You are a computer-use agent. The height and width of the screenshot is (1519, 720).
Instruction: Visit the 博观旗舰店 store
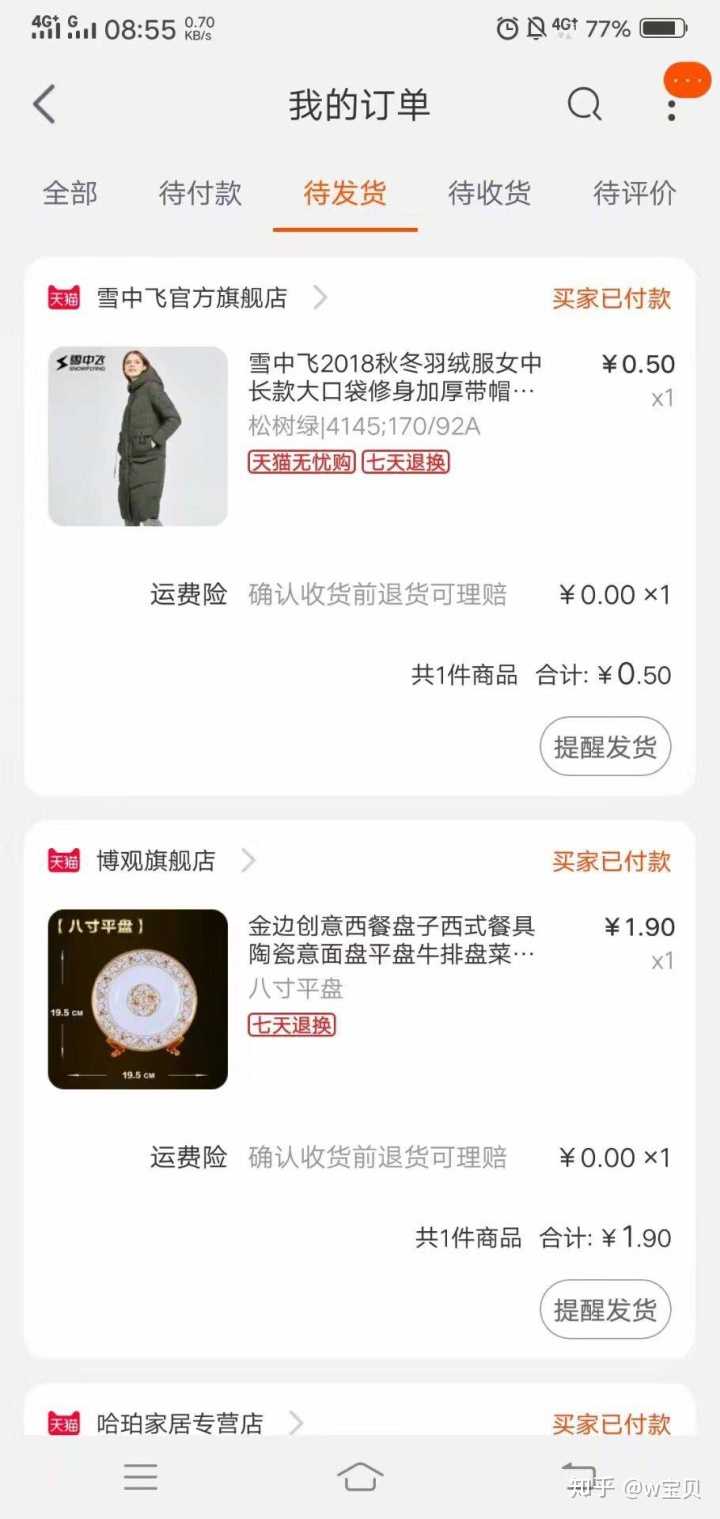point(156,861)
